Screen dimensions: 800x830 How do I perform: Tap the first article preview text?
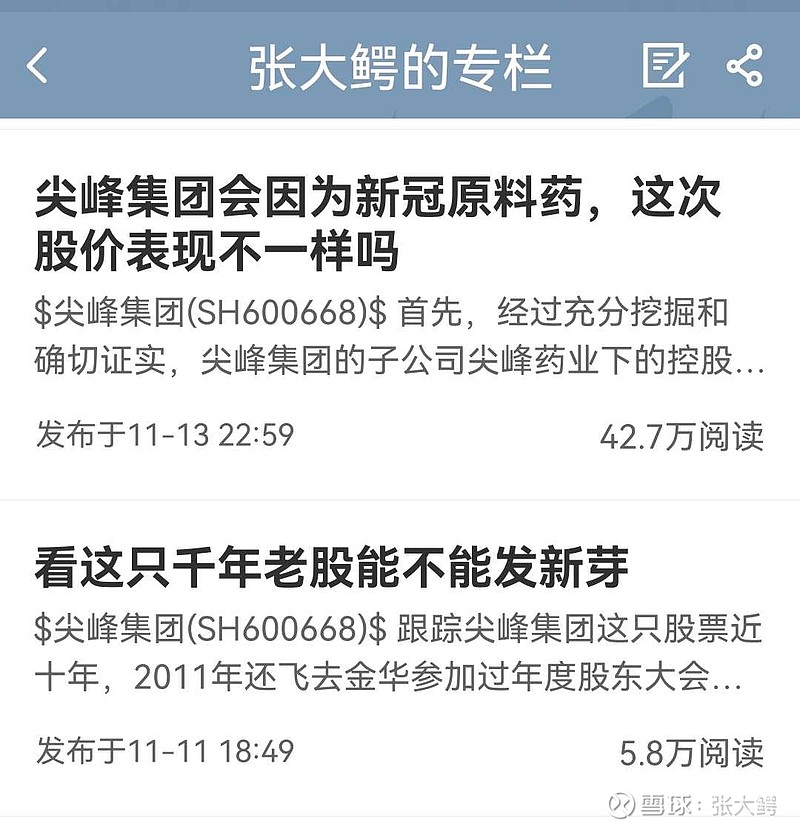(x=390, y=340)
